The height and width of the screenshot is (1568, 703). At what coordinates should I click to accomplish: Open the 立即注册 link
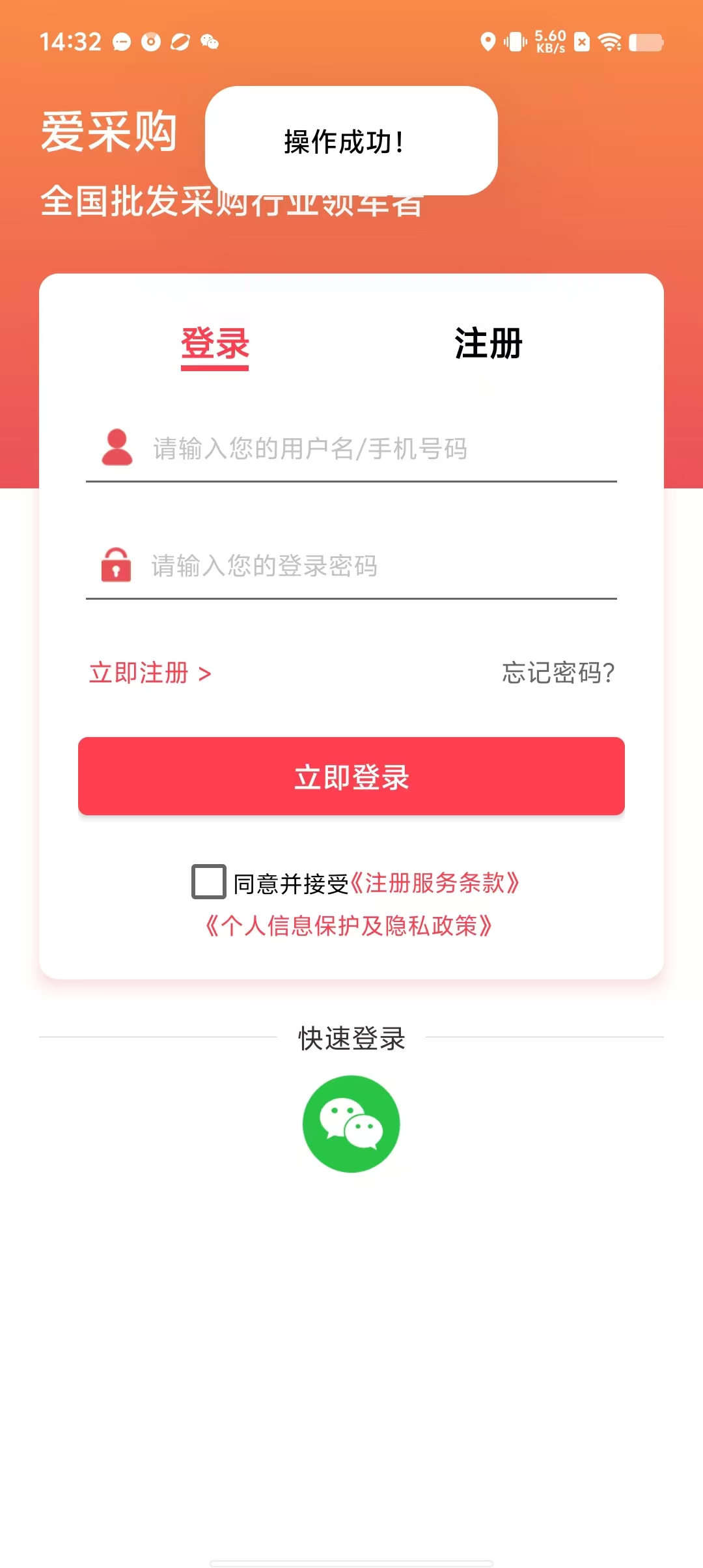(x=150, y=673)
